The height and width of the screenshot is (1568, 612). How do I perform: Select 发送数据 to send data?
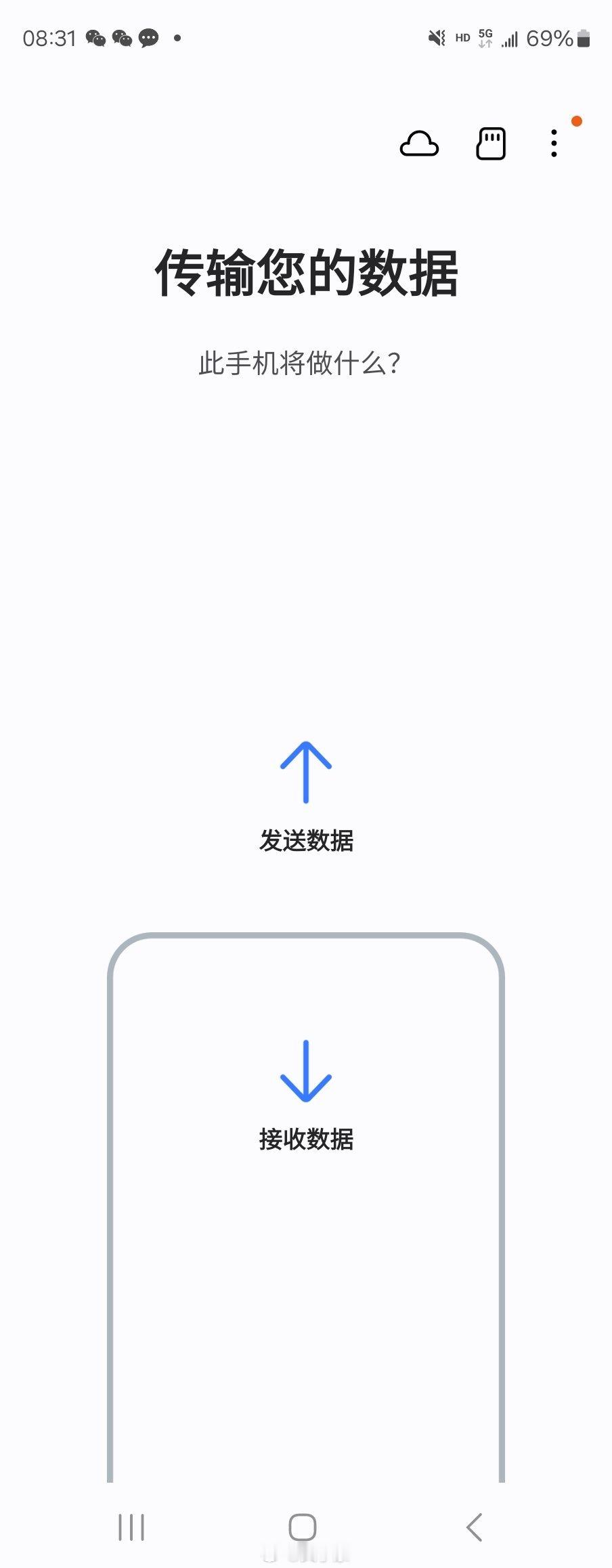pos(306,841)
